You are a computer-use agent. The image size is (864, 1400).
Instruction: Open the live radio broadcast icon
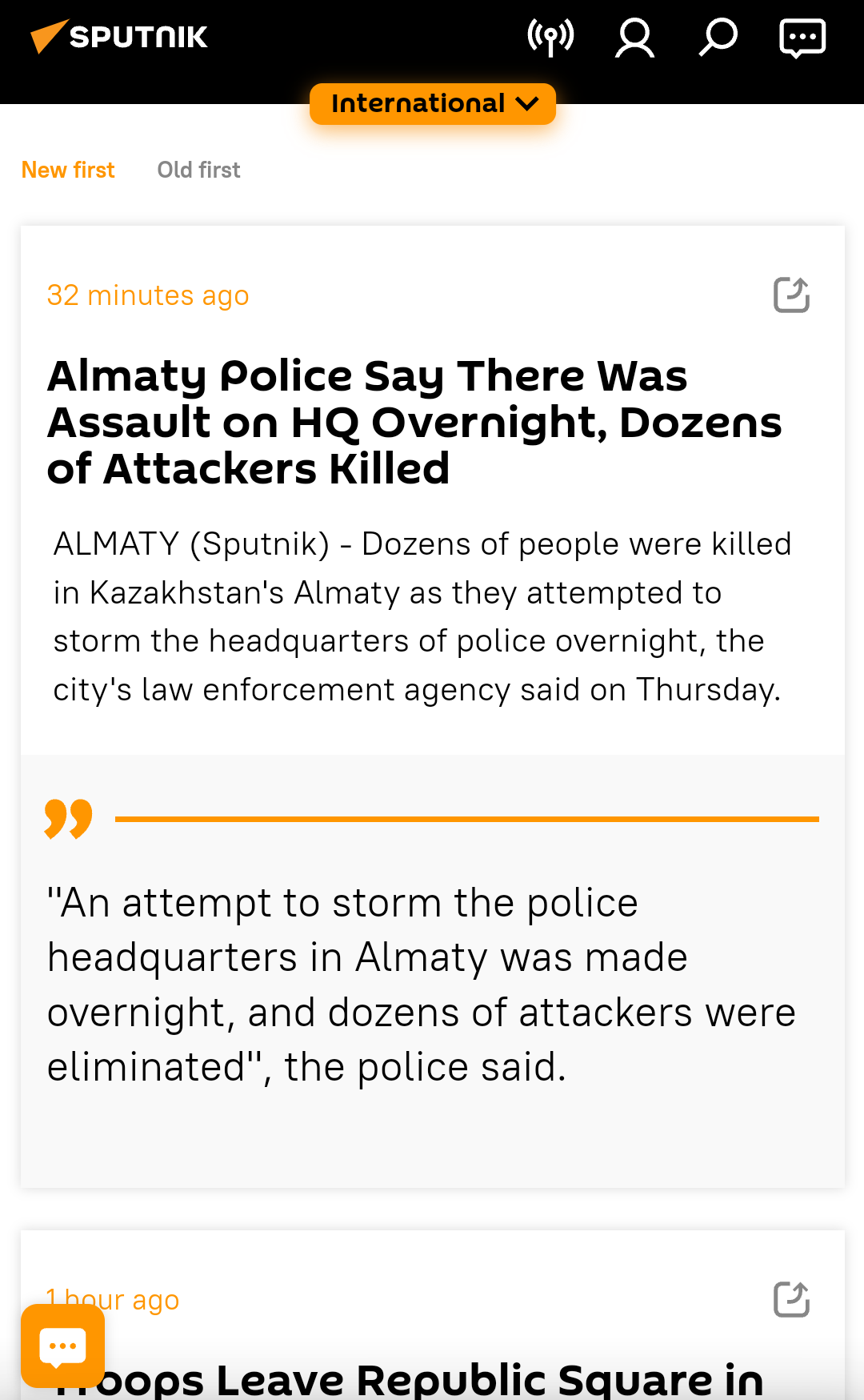coord(550,37)
